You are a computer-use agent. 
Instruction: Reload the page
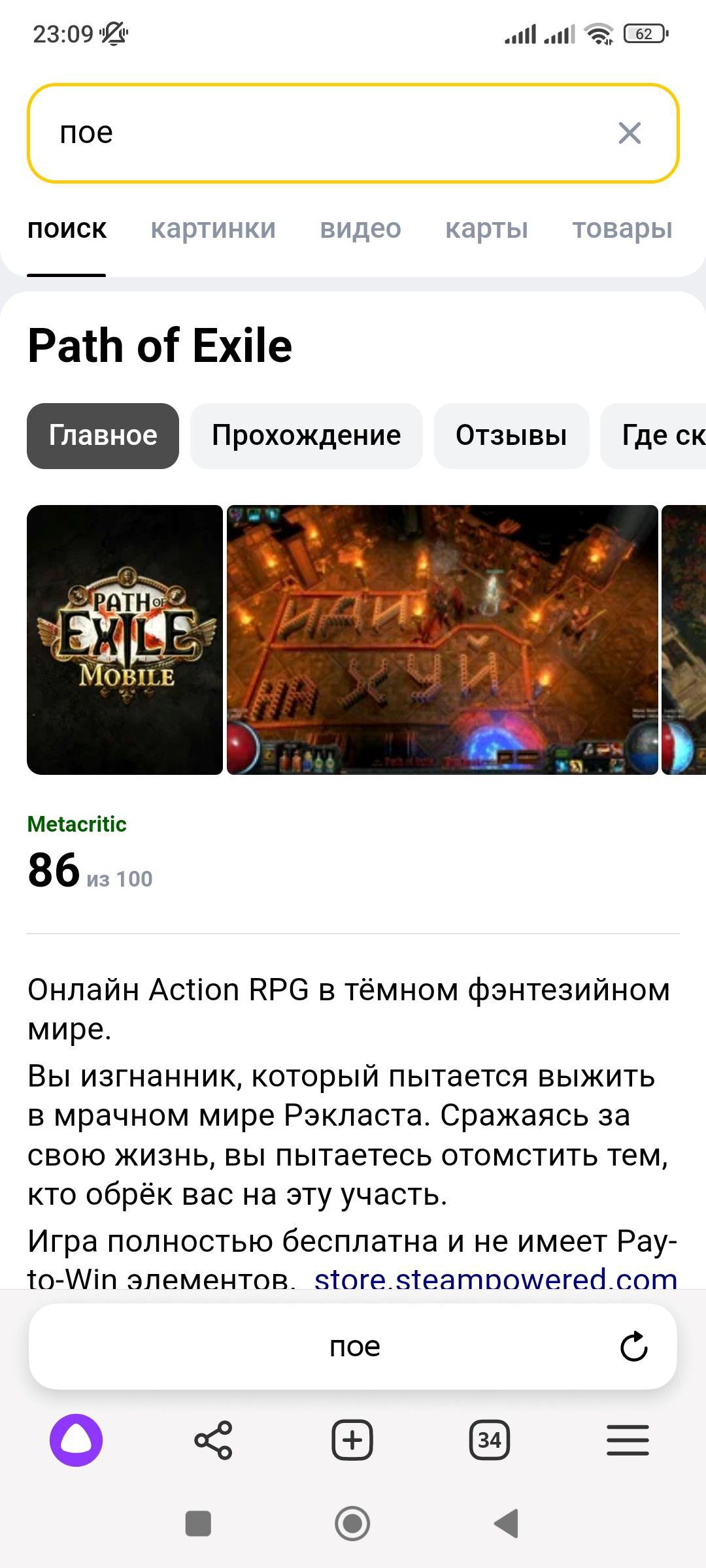[x=633, y=1347]
